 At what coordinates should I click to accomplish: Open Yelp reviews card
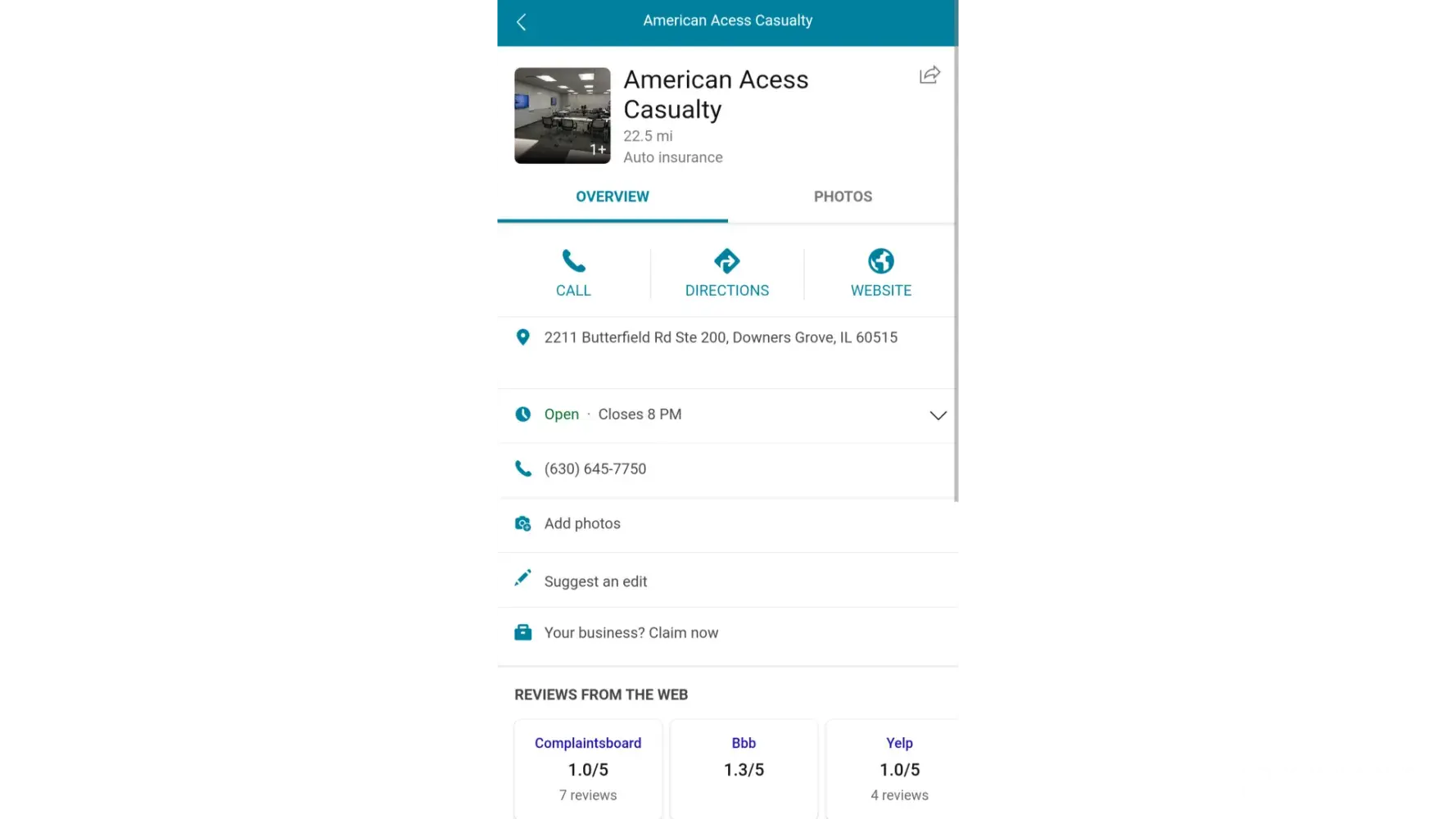898,768
